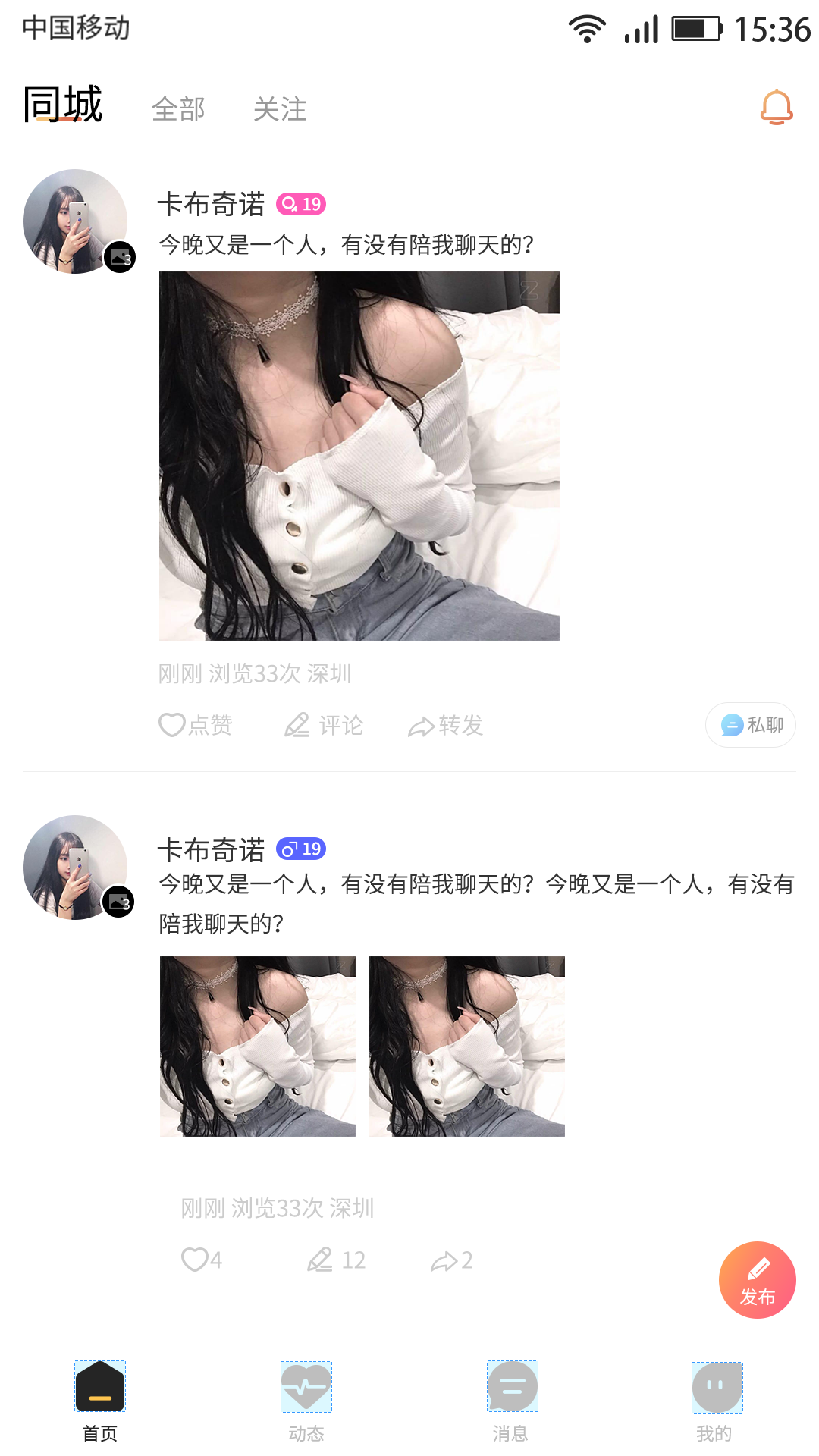819x1456 pixels.
Task: Open the 消息 tab
Action: point(512,1400)
